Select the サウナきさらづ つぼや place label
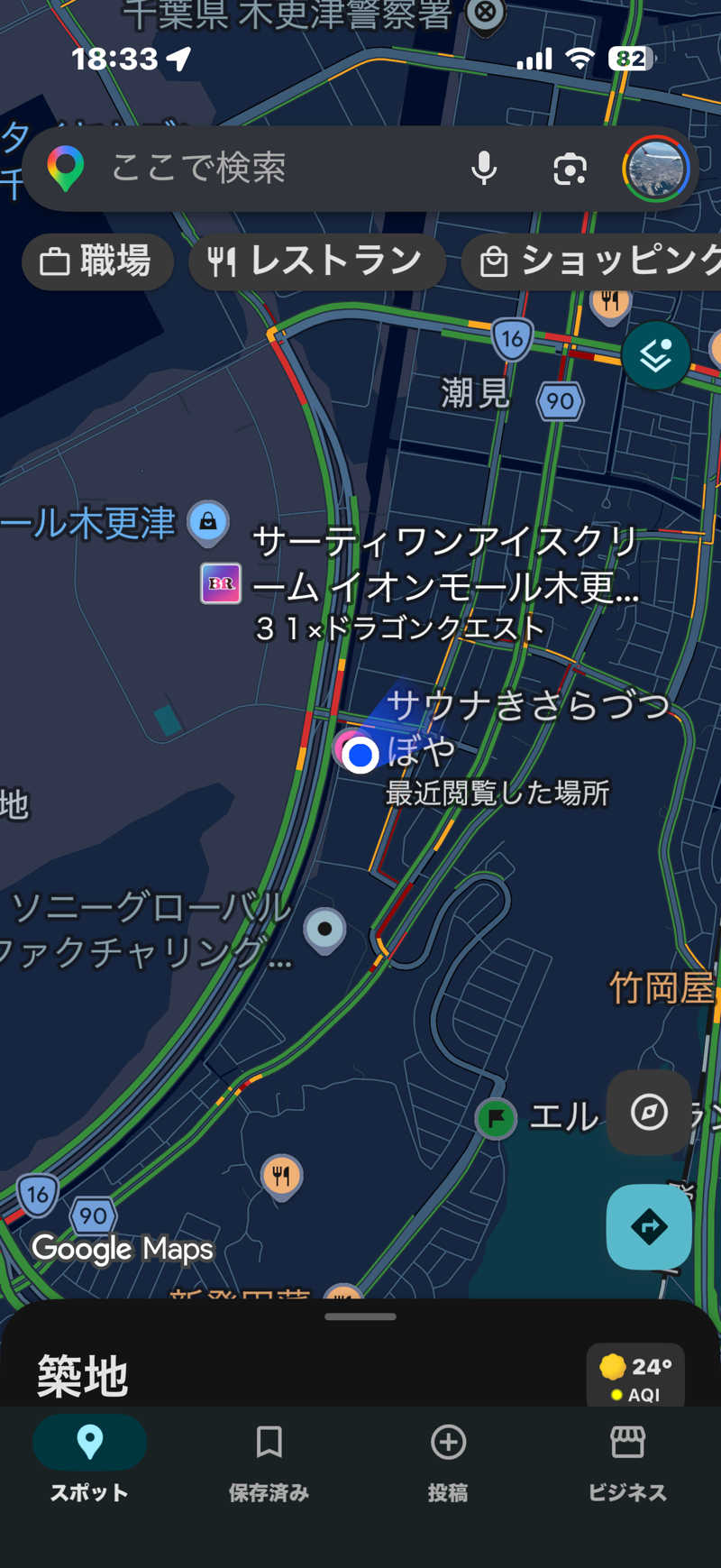The width and height of the screenshot is (721, 1568). (528, 727)
